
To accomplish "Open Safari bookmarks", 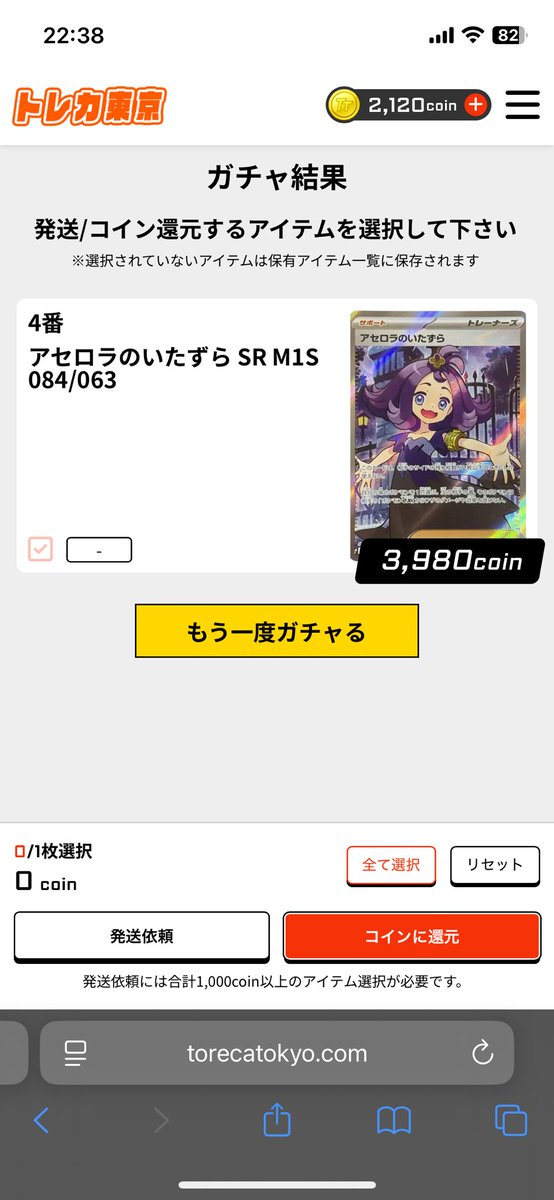I will (x=394, y=1121).
